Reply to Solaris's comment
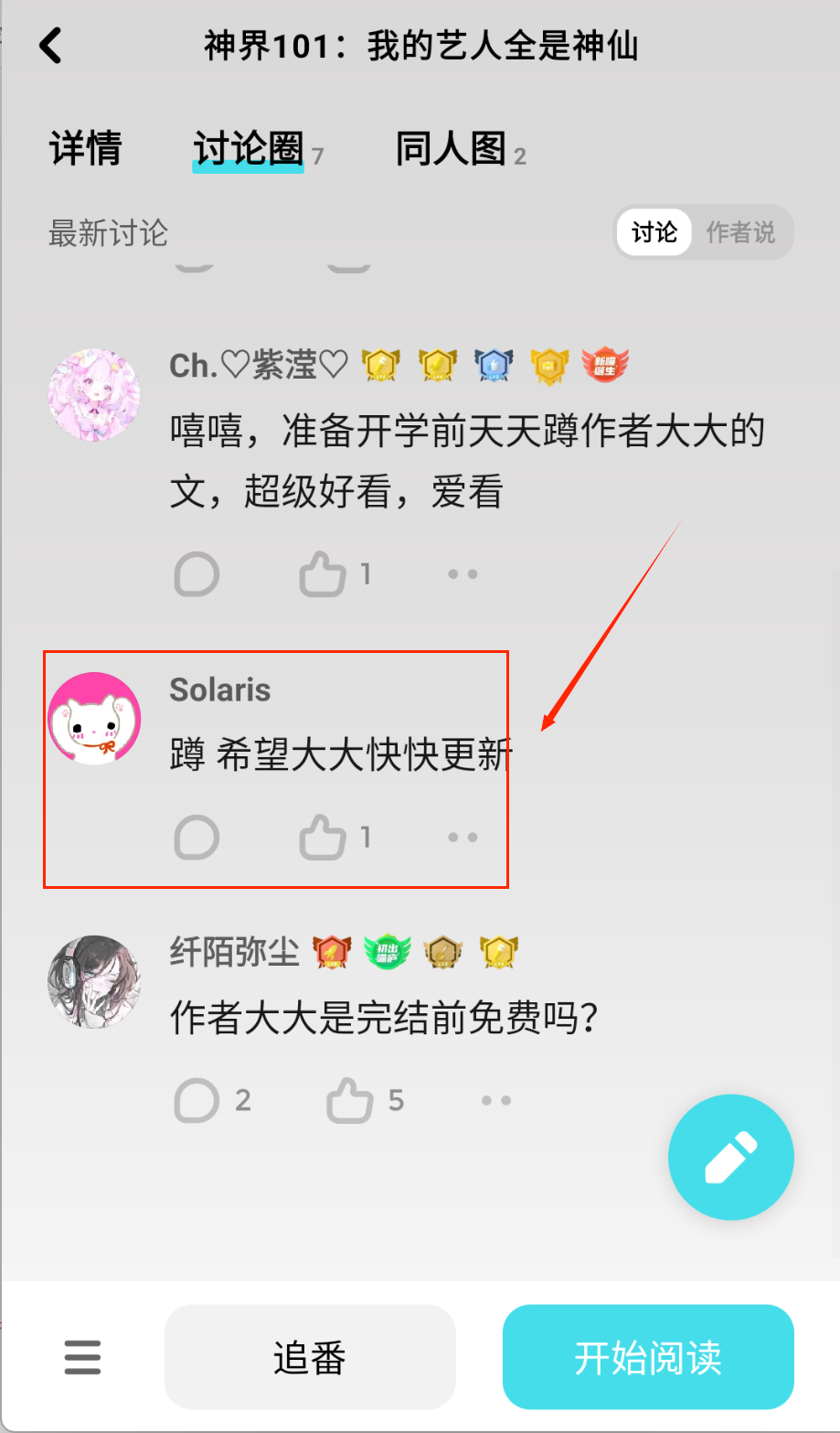Viewport: 840px width, 1433px height. 197,838
